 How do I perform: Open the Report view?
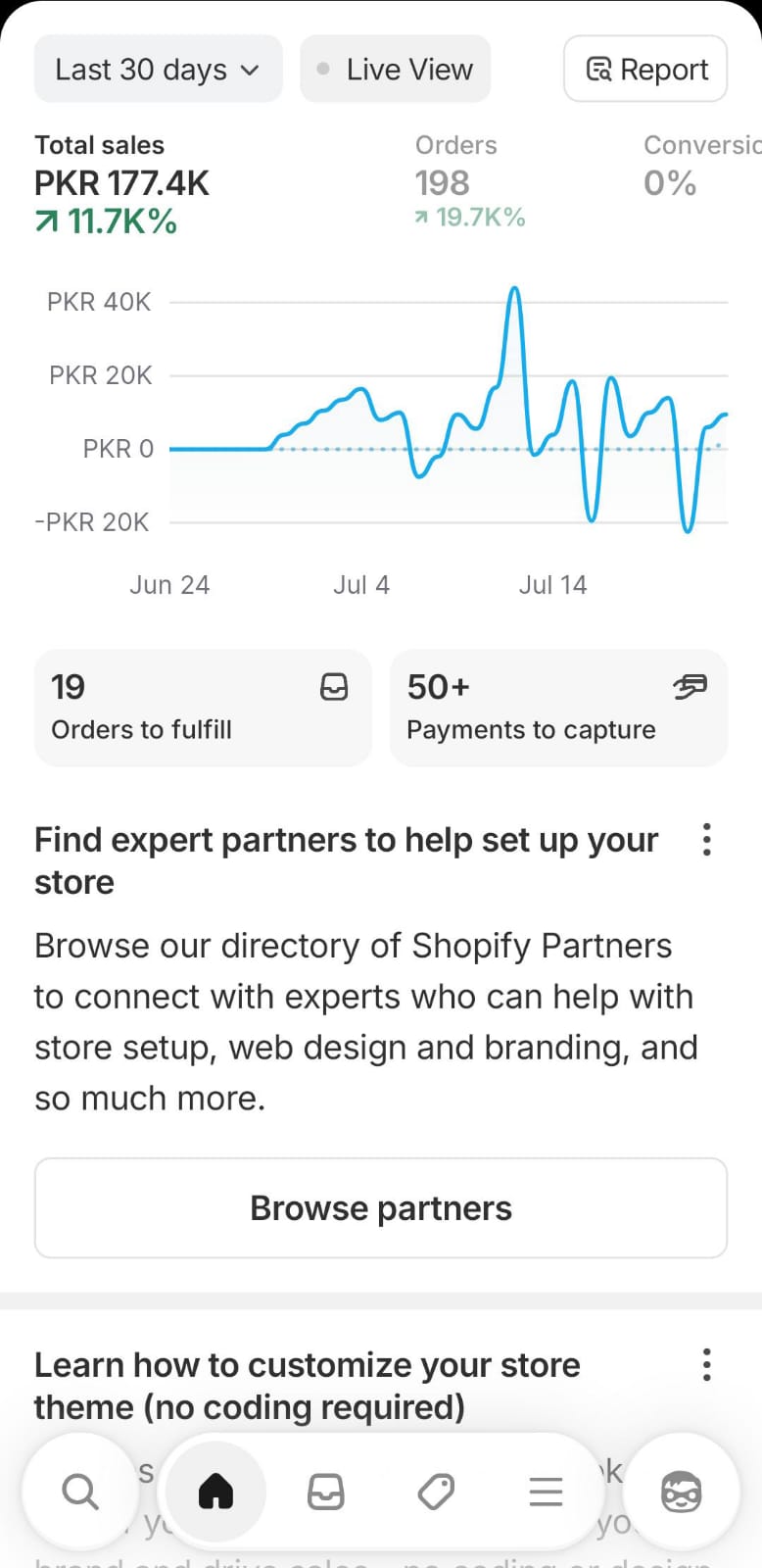pos(644,69)
